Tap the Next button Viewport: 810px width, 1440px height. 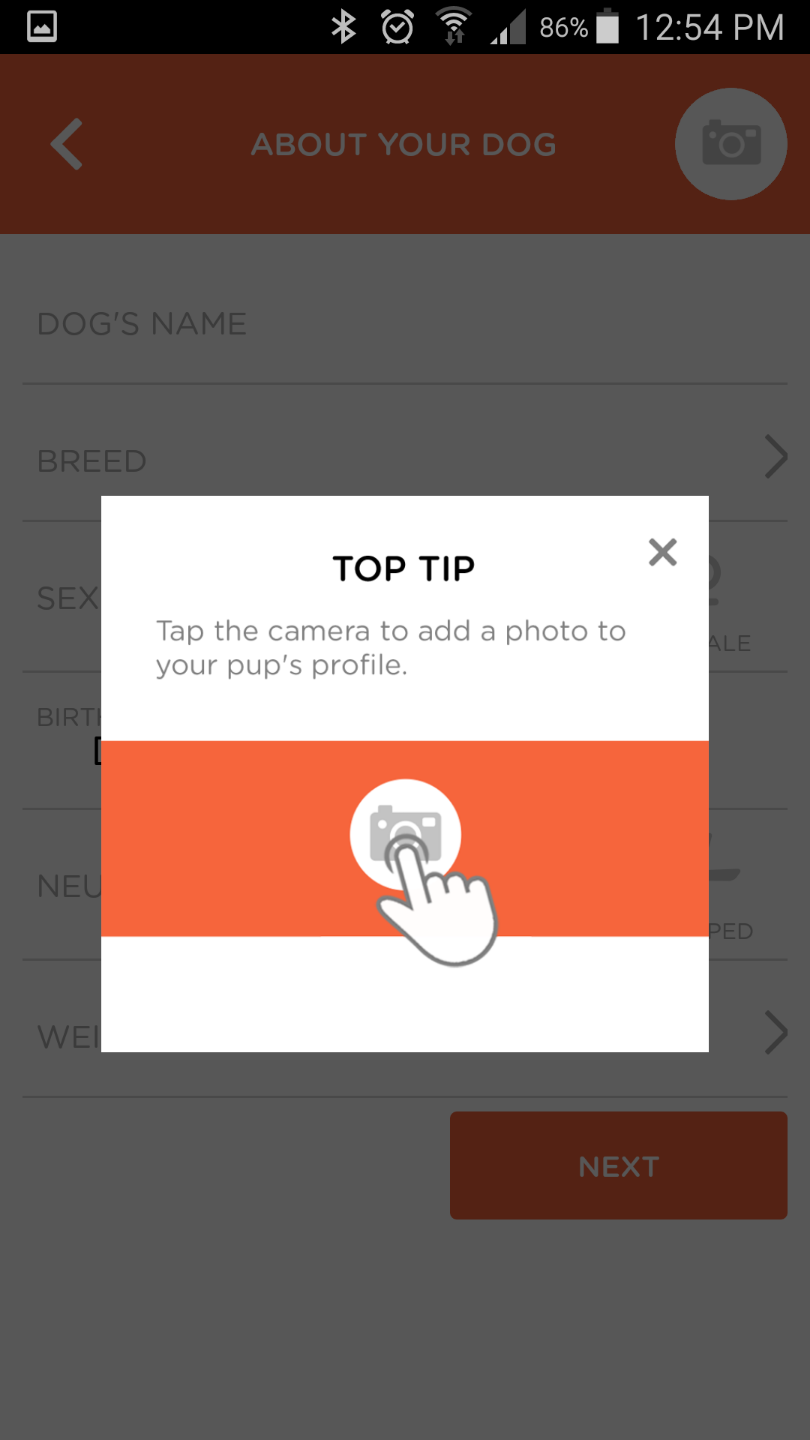(x=618, y=1166)
